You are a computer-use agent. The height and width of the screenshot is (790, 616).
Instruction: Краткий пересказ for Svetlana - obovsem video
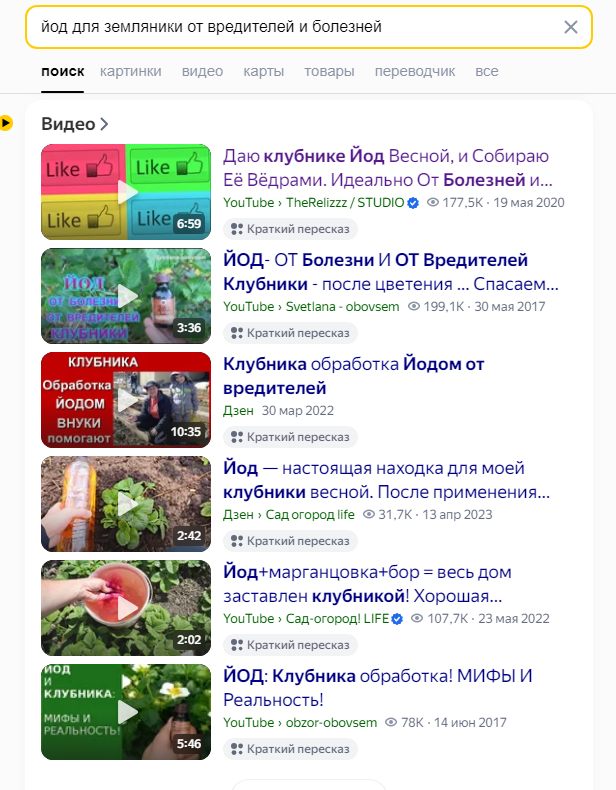click(x=290, y=332)
